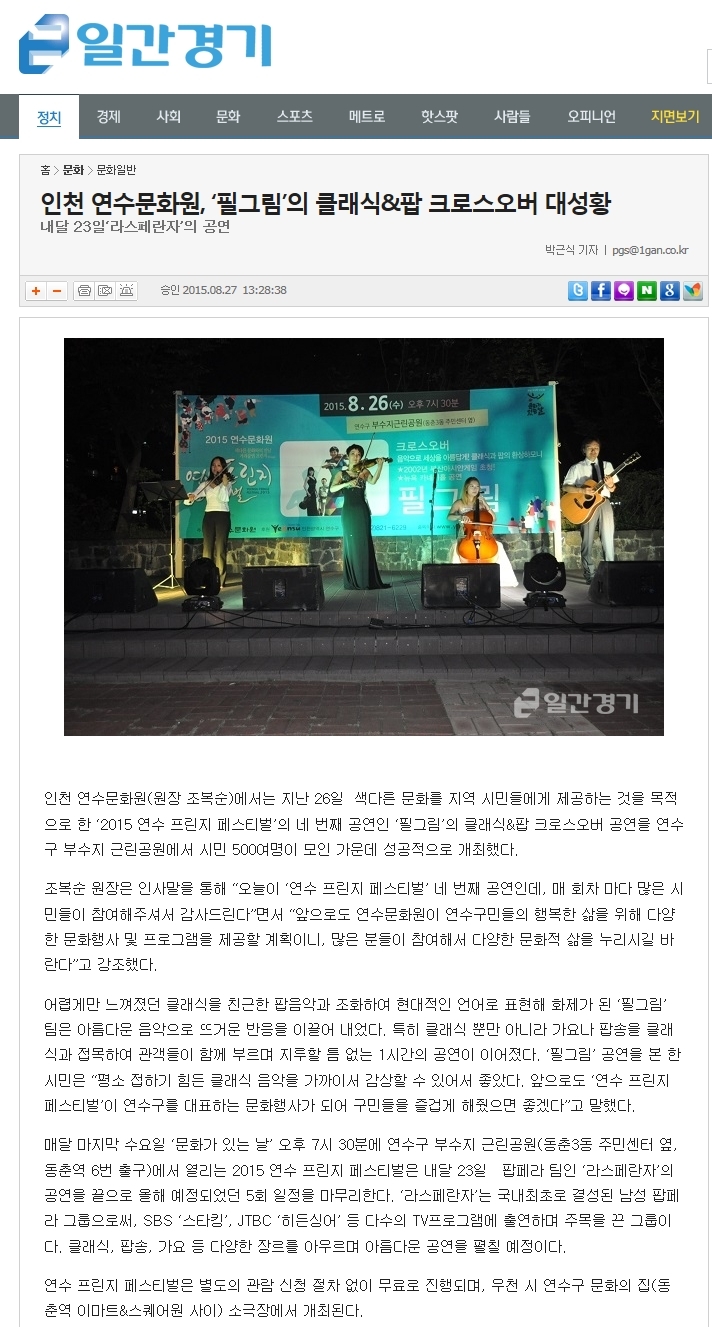Share the article via Google

click(x=670, y=291)
